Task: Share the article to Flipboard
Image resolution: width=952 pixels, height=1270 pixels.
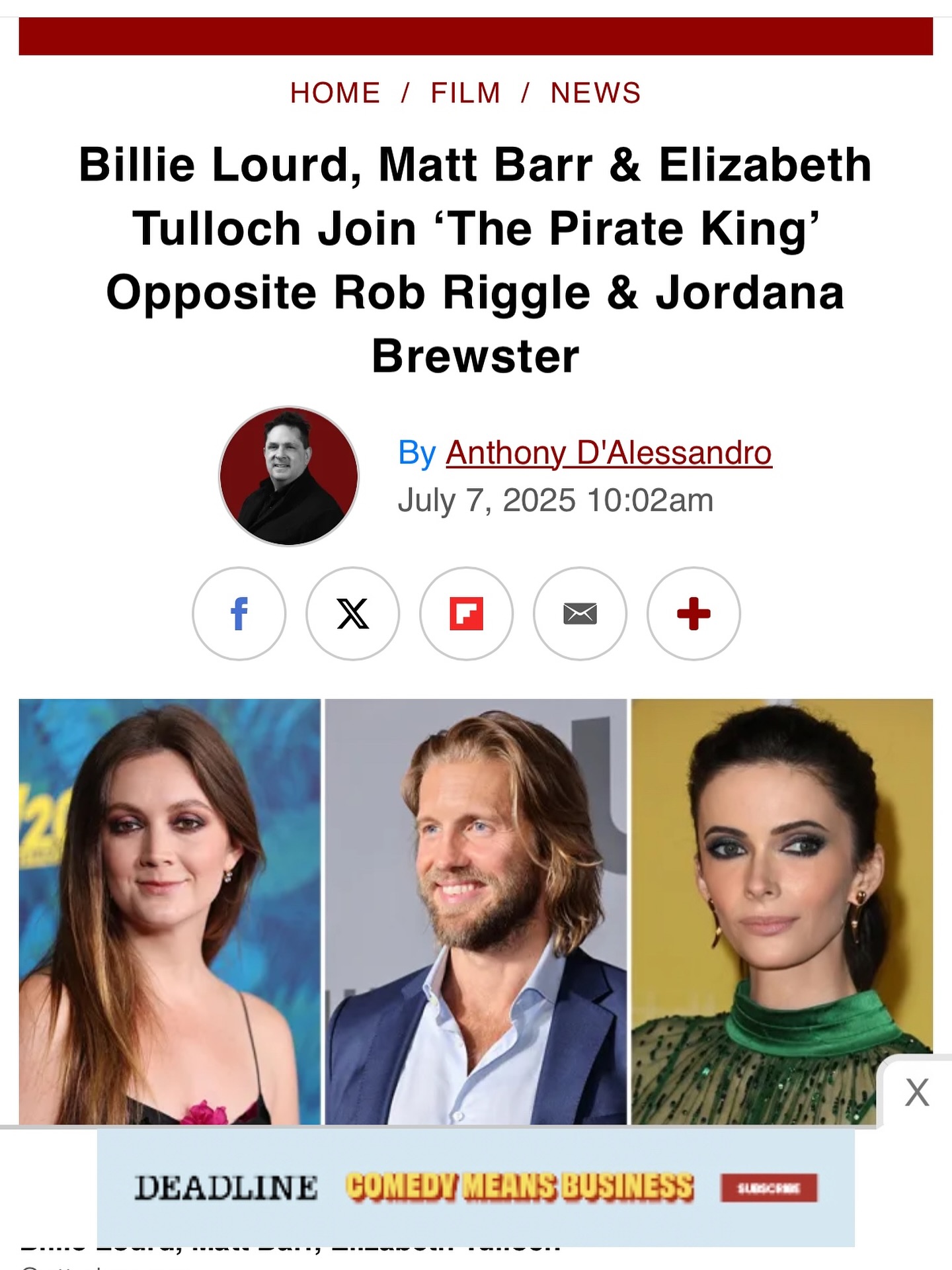Action: [467, 614]
